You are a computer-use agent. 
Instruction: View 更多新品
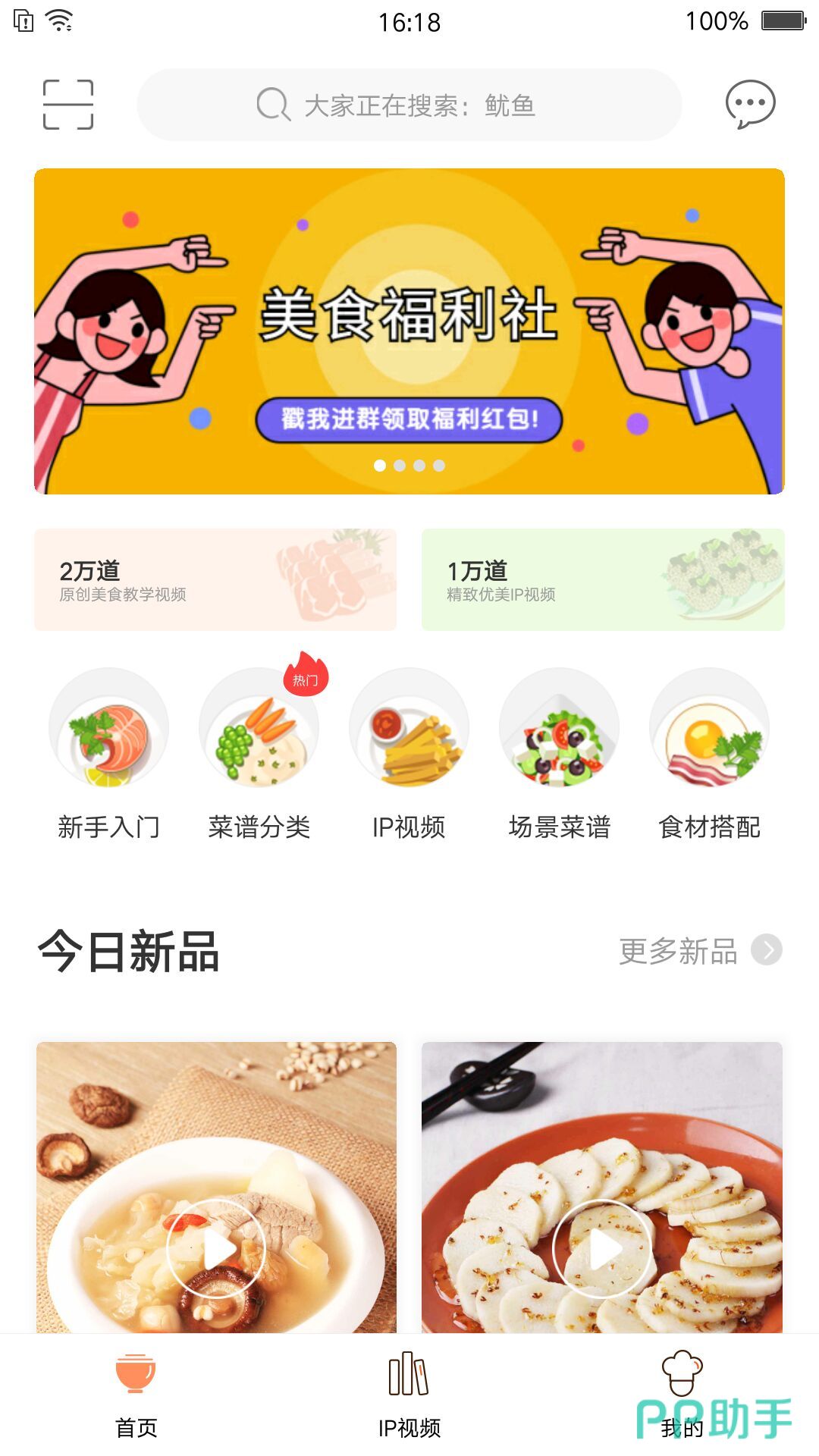pyautogui.click(x=699, y=950)
